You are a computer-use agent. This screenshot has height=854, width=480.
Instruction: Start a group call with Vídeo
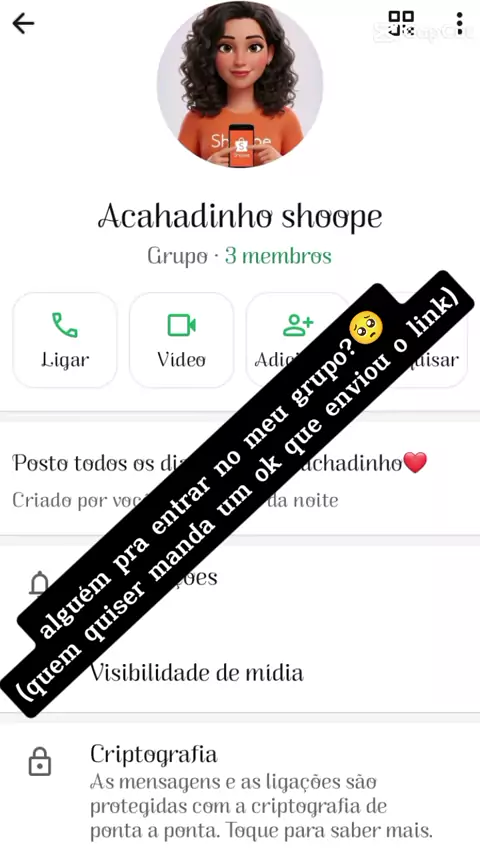[181, 340]
